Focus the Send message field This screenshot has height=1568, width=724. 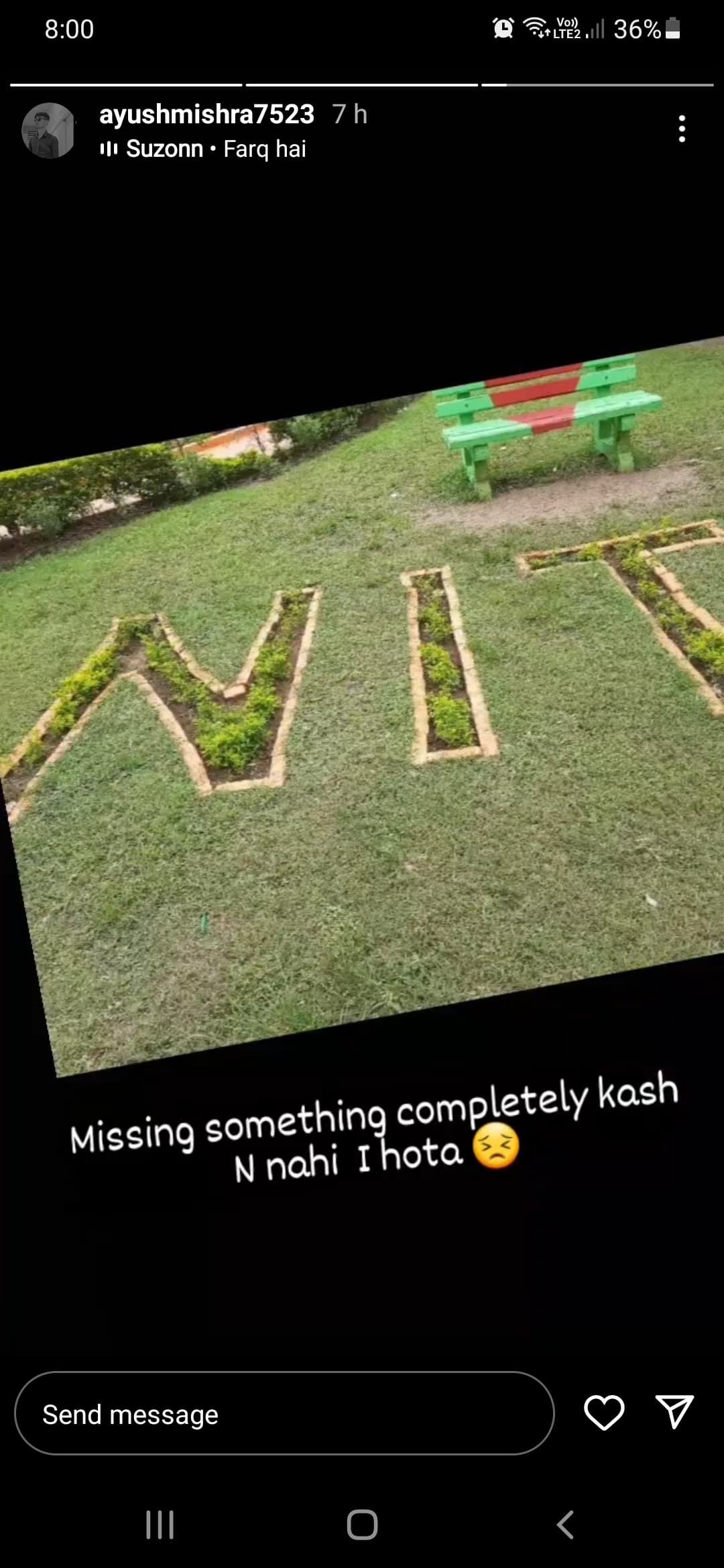pos(284,1414)
